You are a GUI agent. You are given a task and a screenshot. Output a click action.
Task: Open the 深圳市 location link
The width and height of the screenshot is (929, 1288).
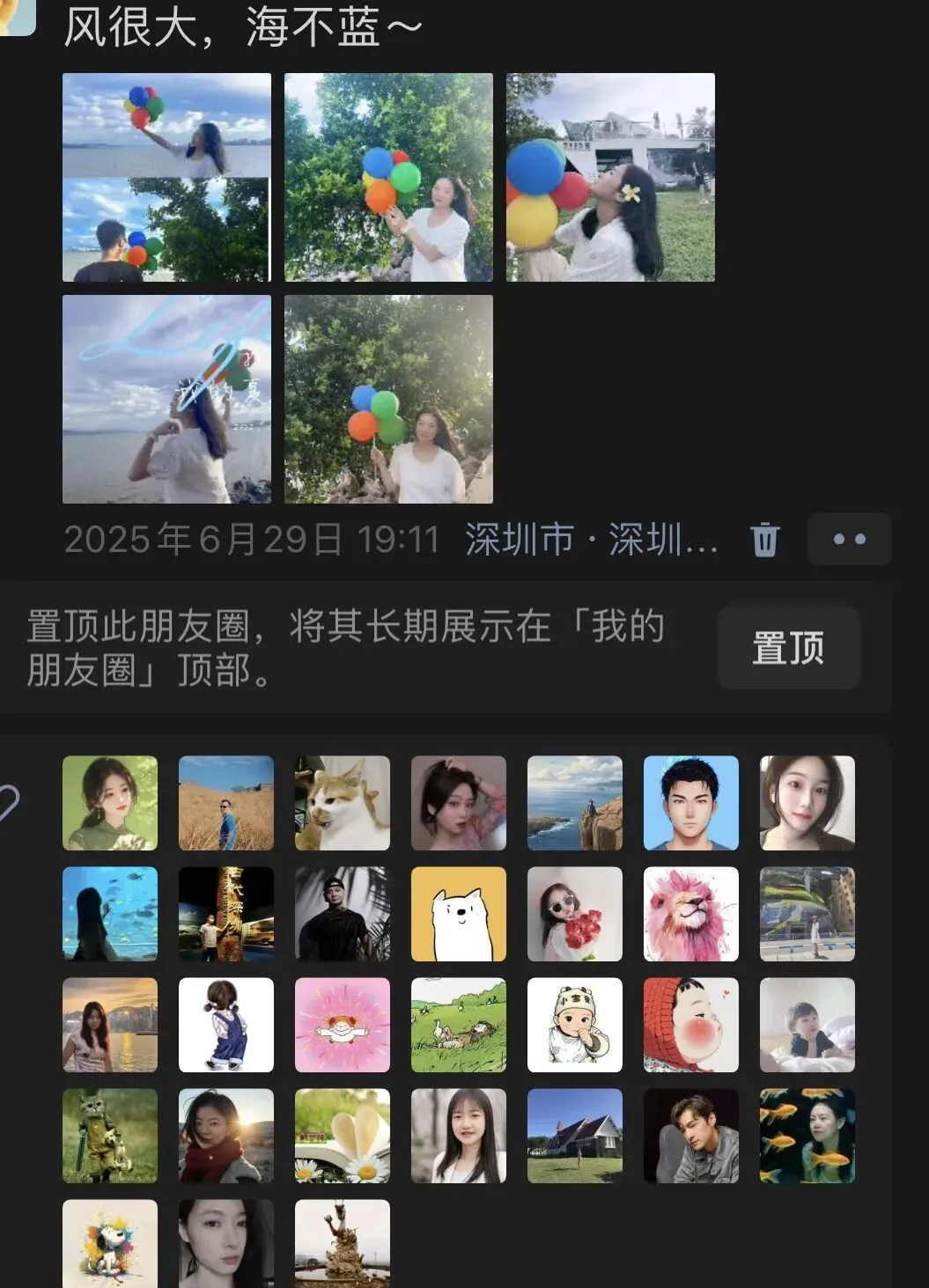tap(591, 539)
